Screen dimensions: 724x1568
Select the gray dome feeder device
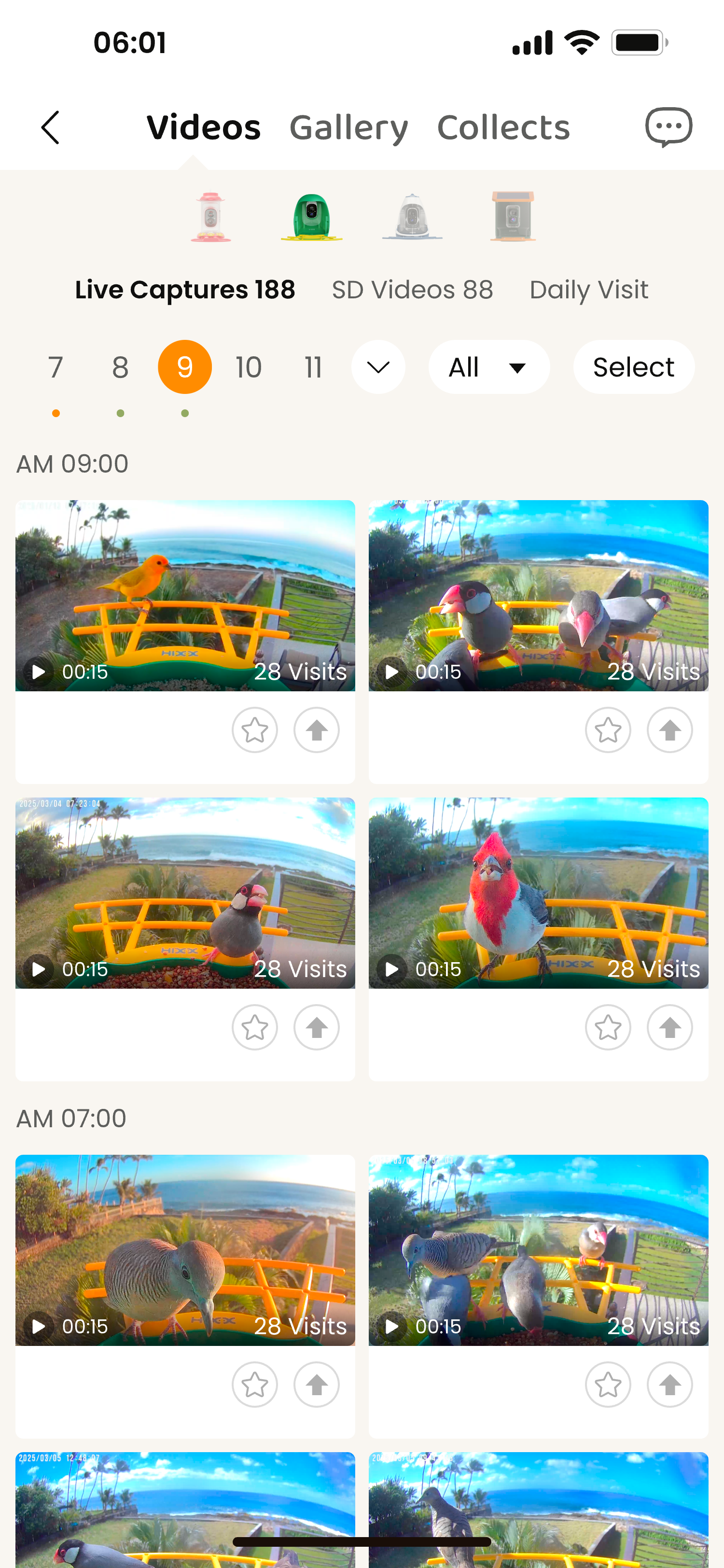pos(412,217)
